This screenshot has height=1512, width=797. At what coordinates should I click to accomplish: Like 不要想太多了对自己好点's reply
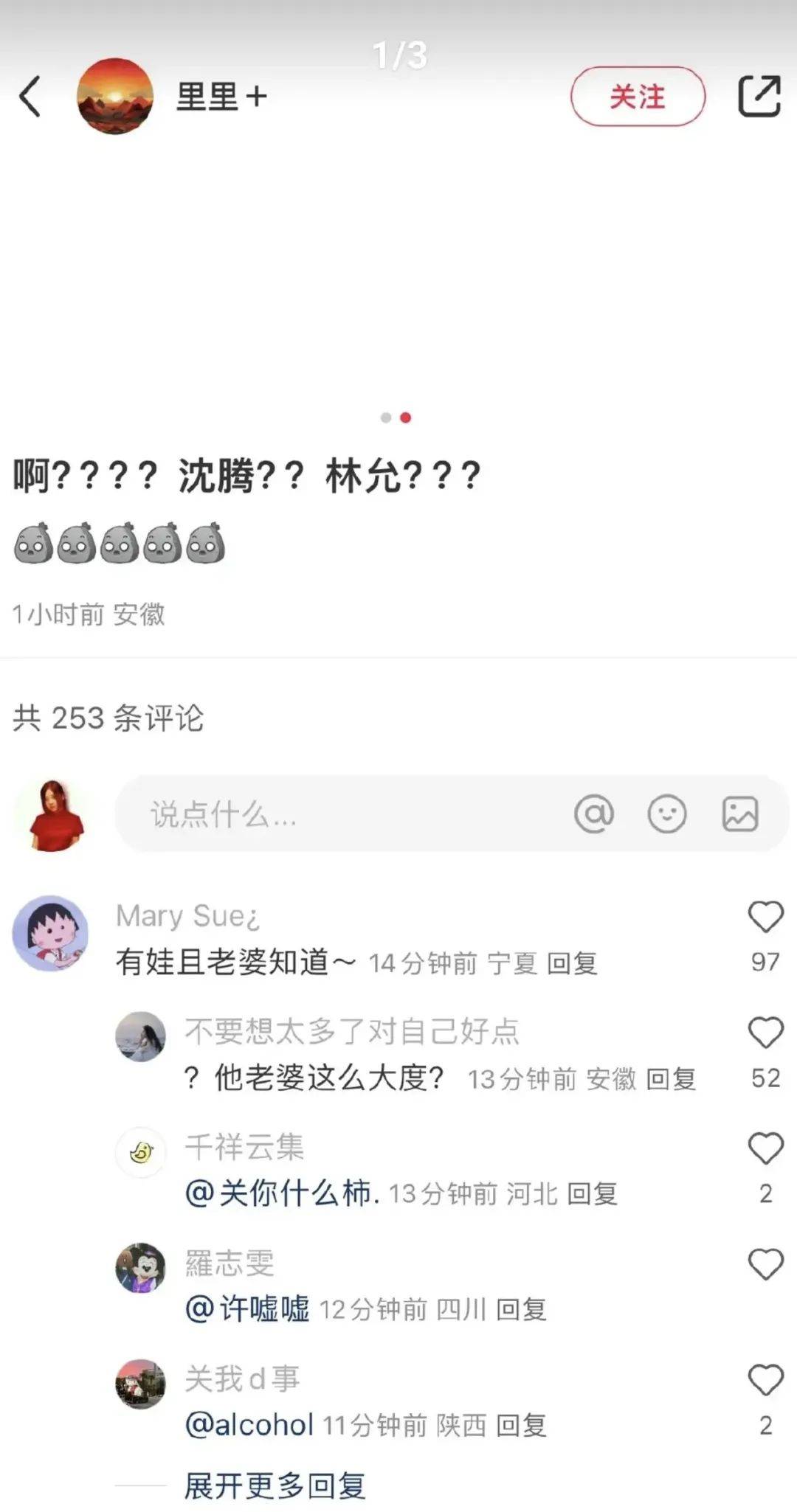(x=765, y=1033)
